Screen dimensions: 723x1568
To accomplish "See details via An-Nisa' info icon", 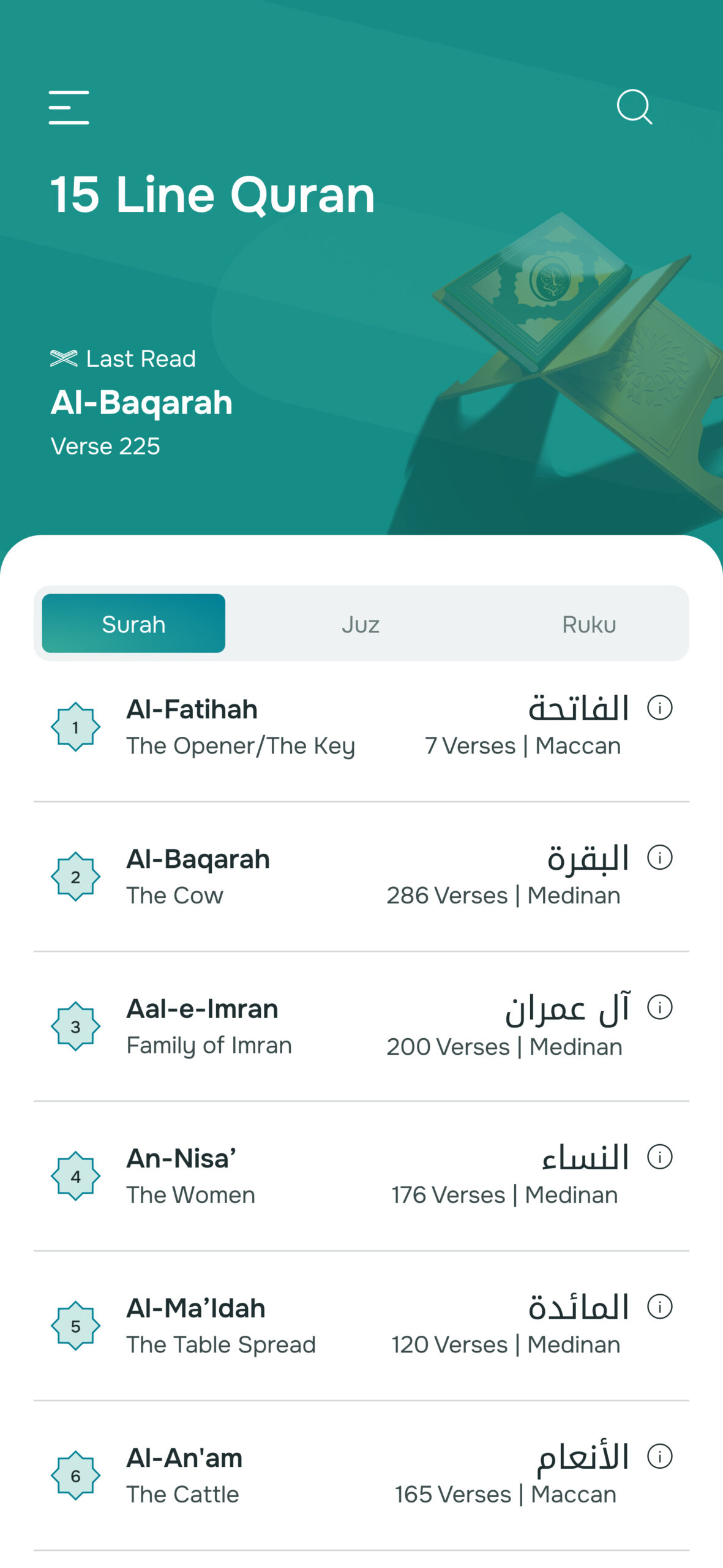I will click(x=659, y=1157).
